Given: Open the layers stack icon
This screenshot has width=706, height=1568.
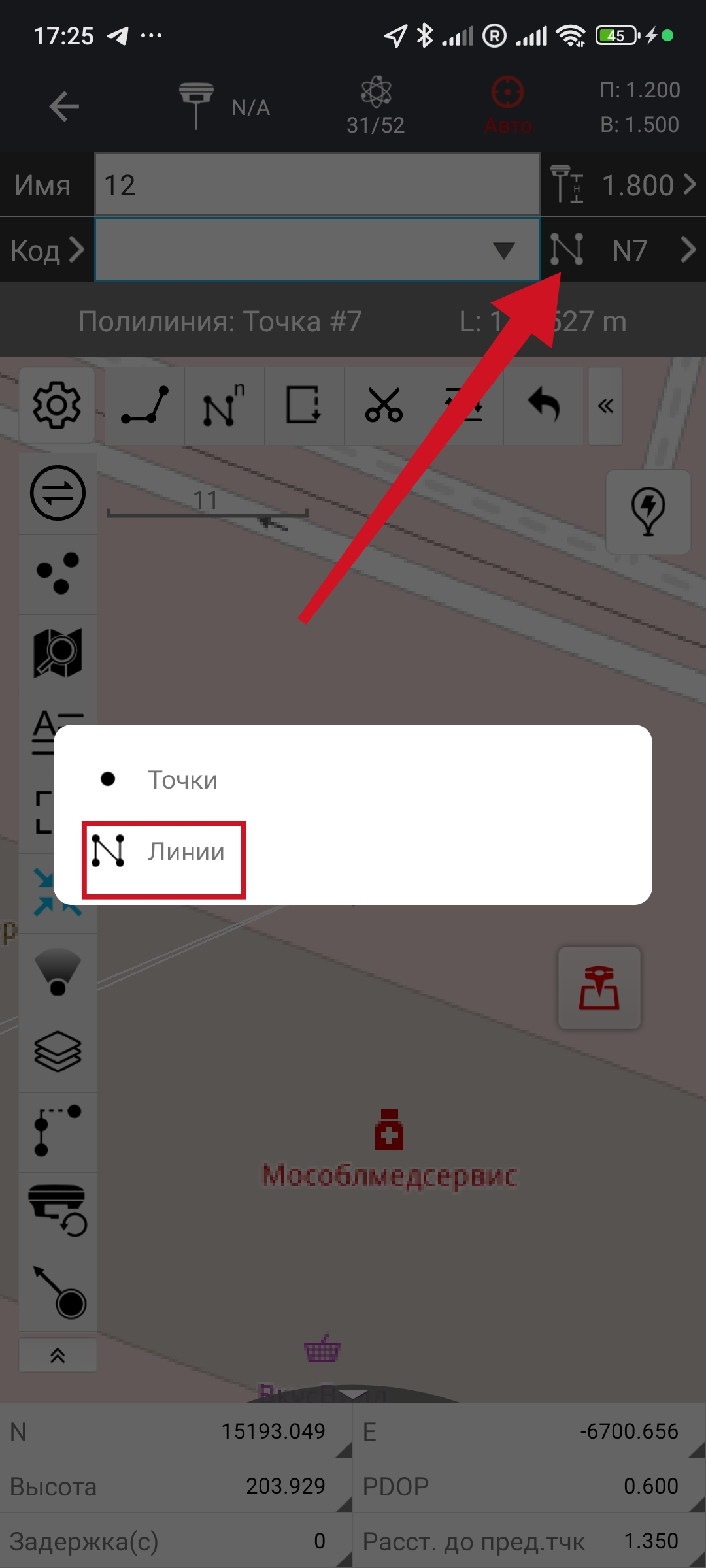Looking at the screenshot, I should coord(58,1052).
